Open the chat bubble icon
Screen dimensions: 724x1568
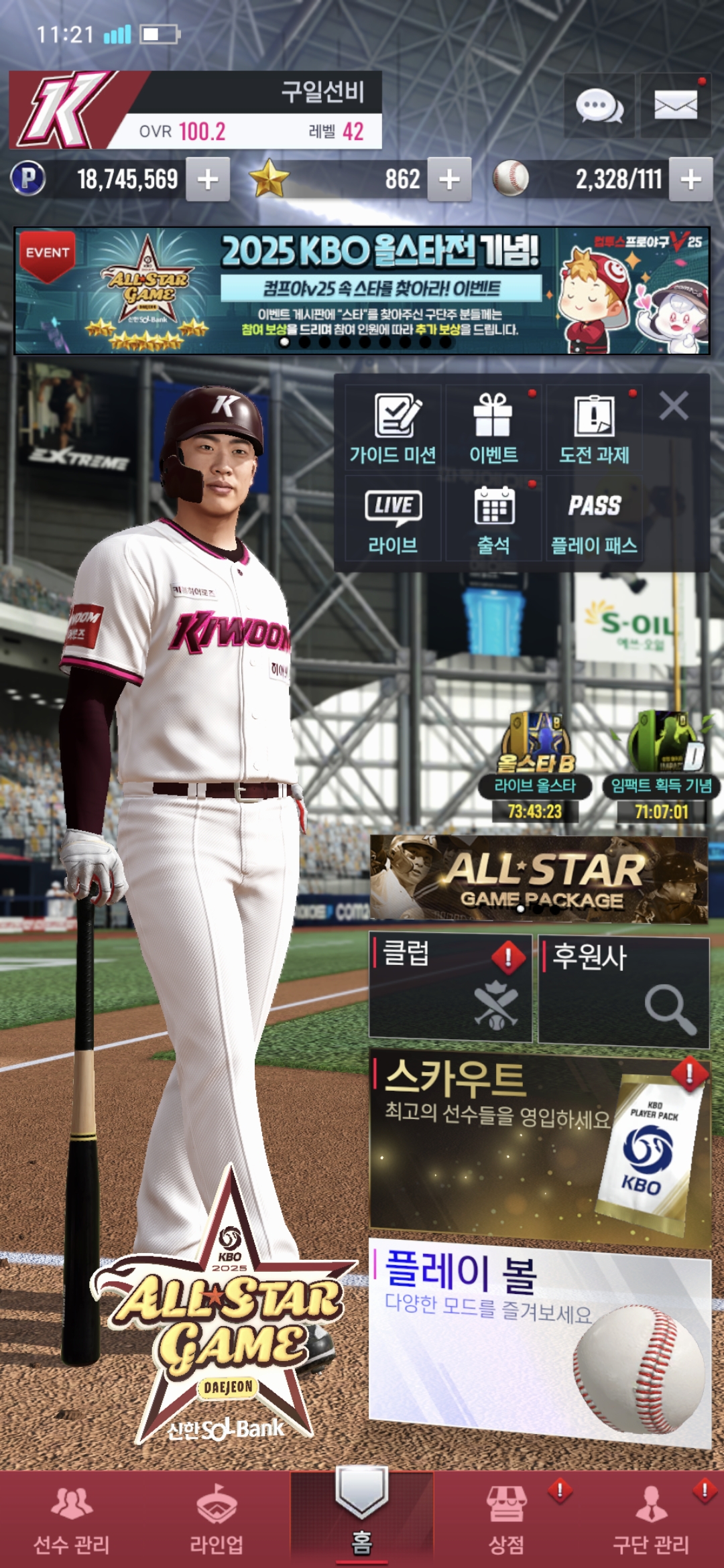point(599,107)
